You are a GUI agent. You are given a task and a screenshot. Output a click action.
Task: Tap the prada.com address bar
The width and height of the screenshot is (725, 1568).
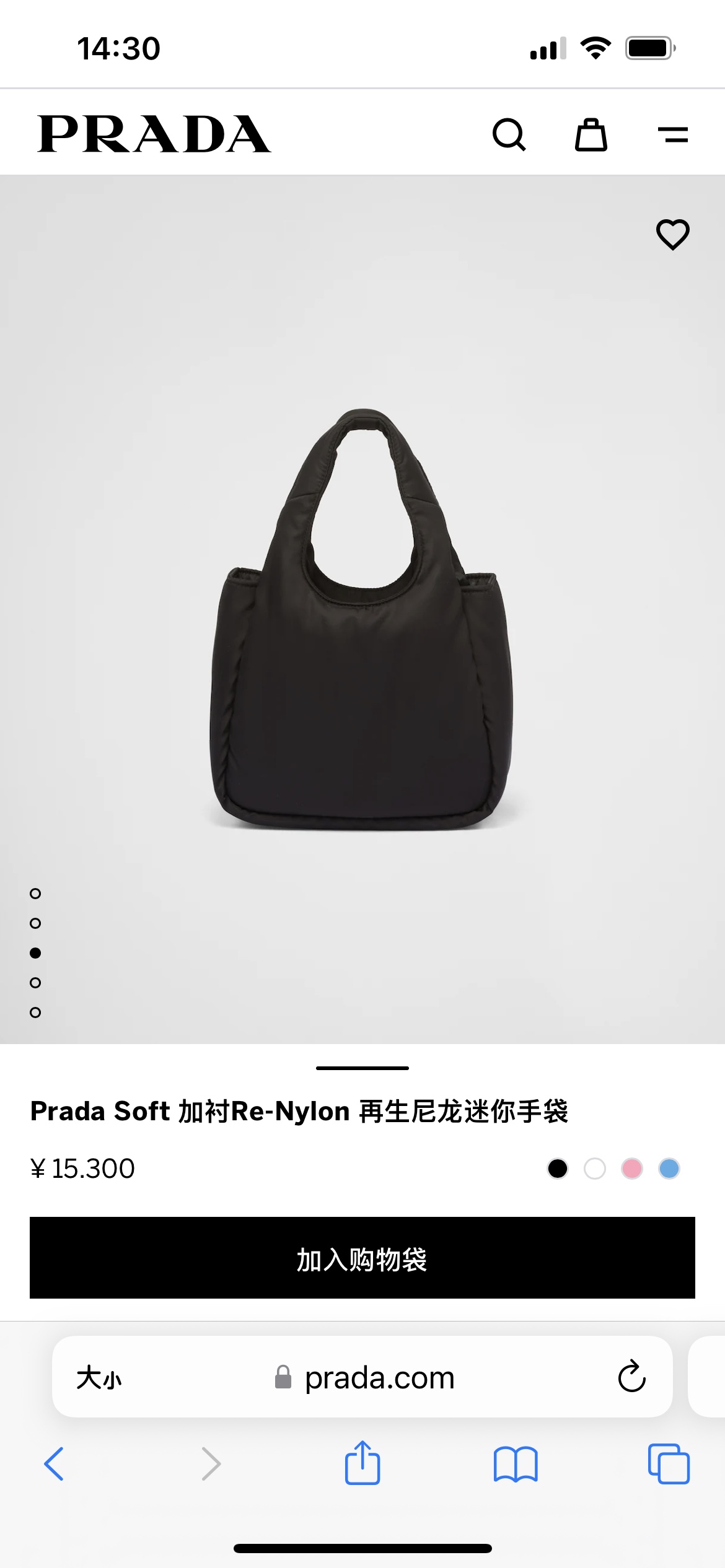point(379,1378)
